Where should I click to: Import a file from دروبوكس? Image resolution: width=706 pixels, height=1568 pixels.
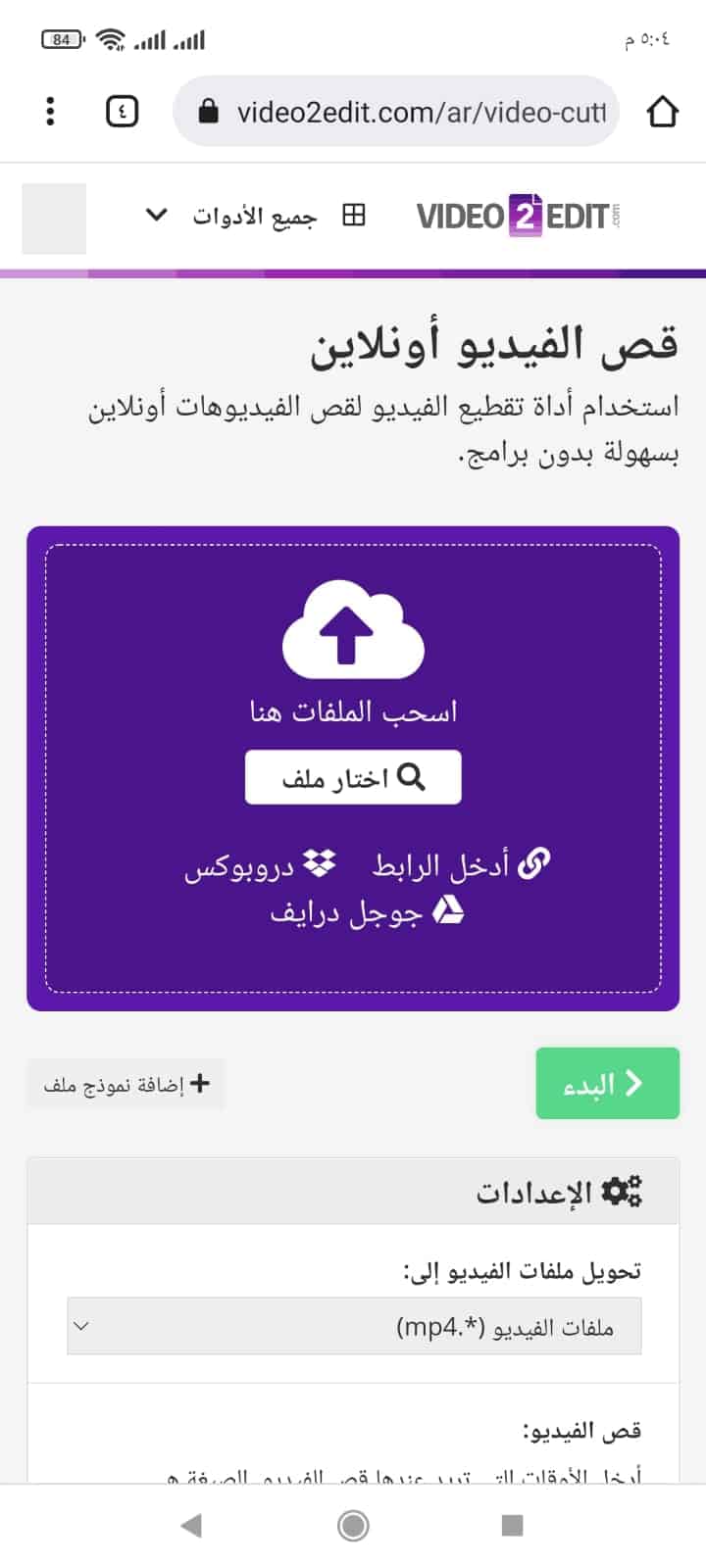[x=261, y=866]
